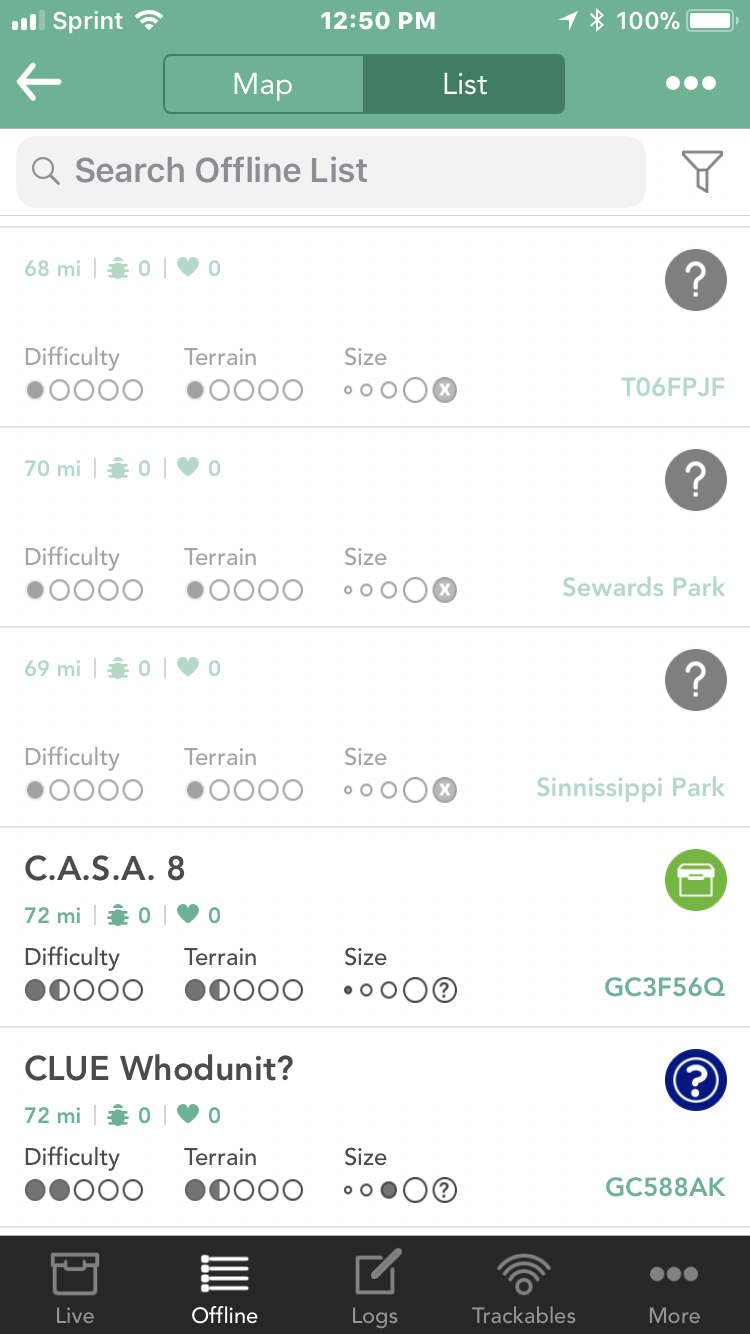Open the Sewards Park cache entry
This screenshot has height=1334, width=750.
[375, 527]
